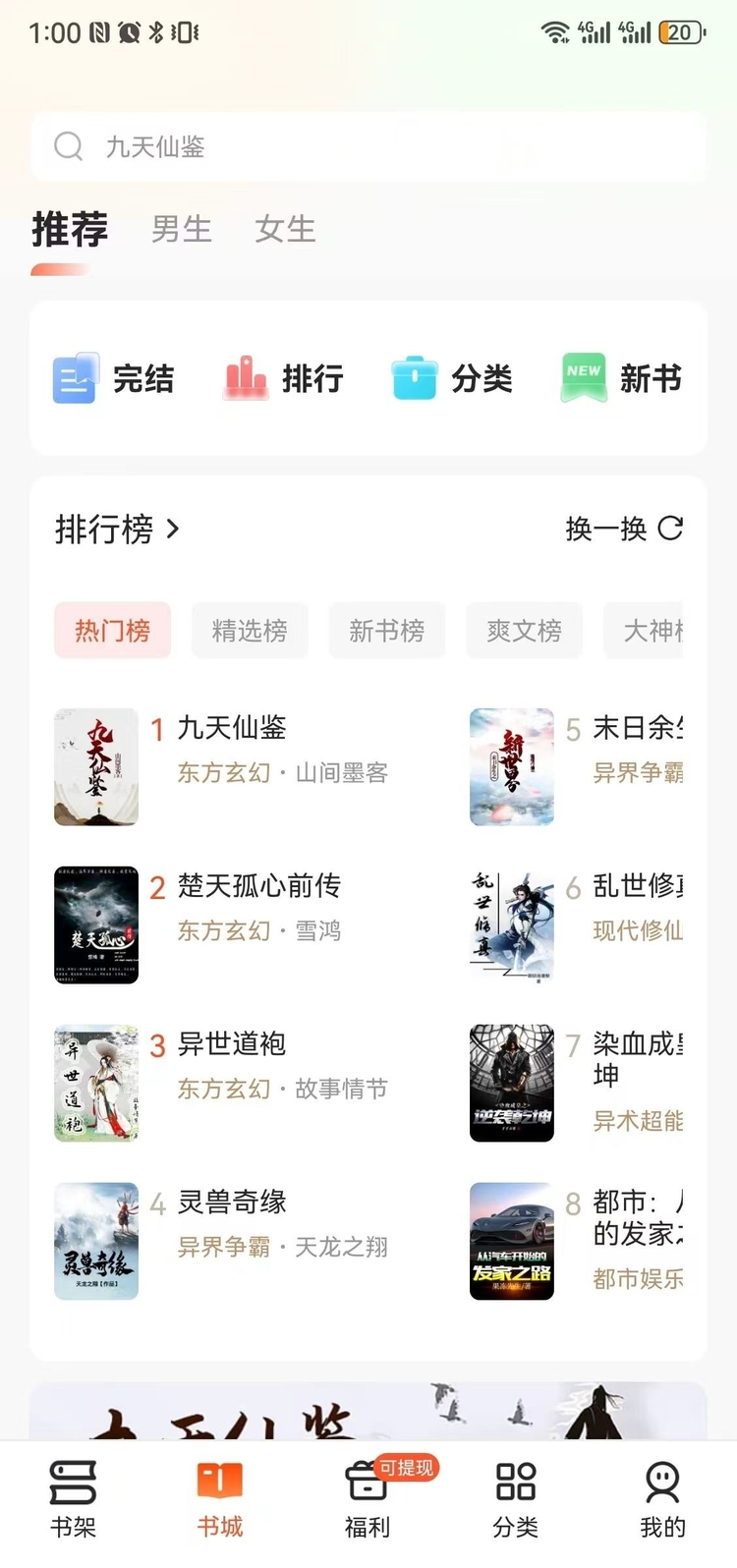Tap the 九天仙鉴 search box

pos(368,146)
